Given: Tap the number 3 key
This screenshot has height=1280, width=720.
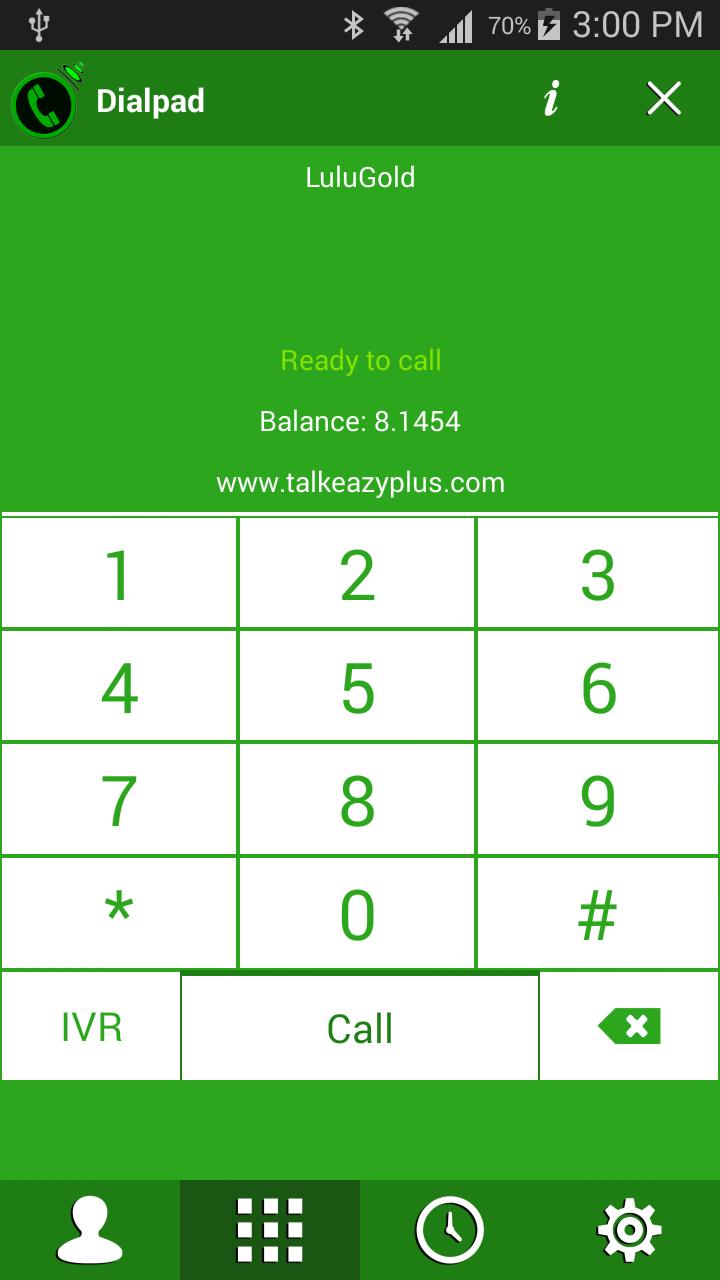Looking at the screenshot, I should pyautogui.click(x=597, y=574).
